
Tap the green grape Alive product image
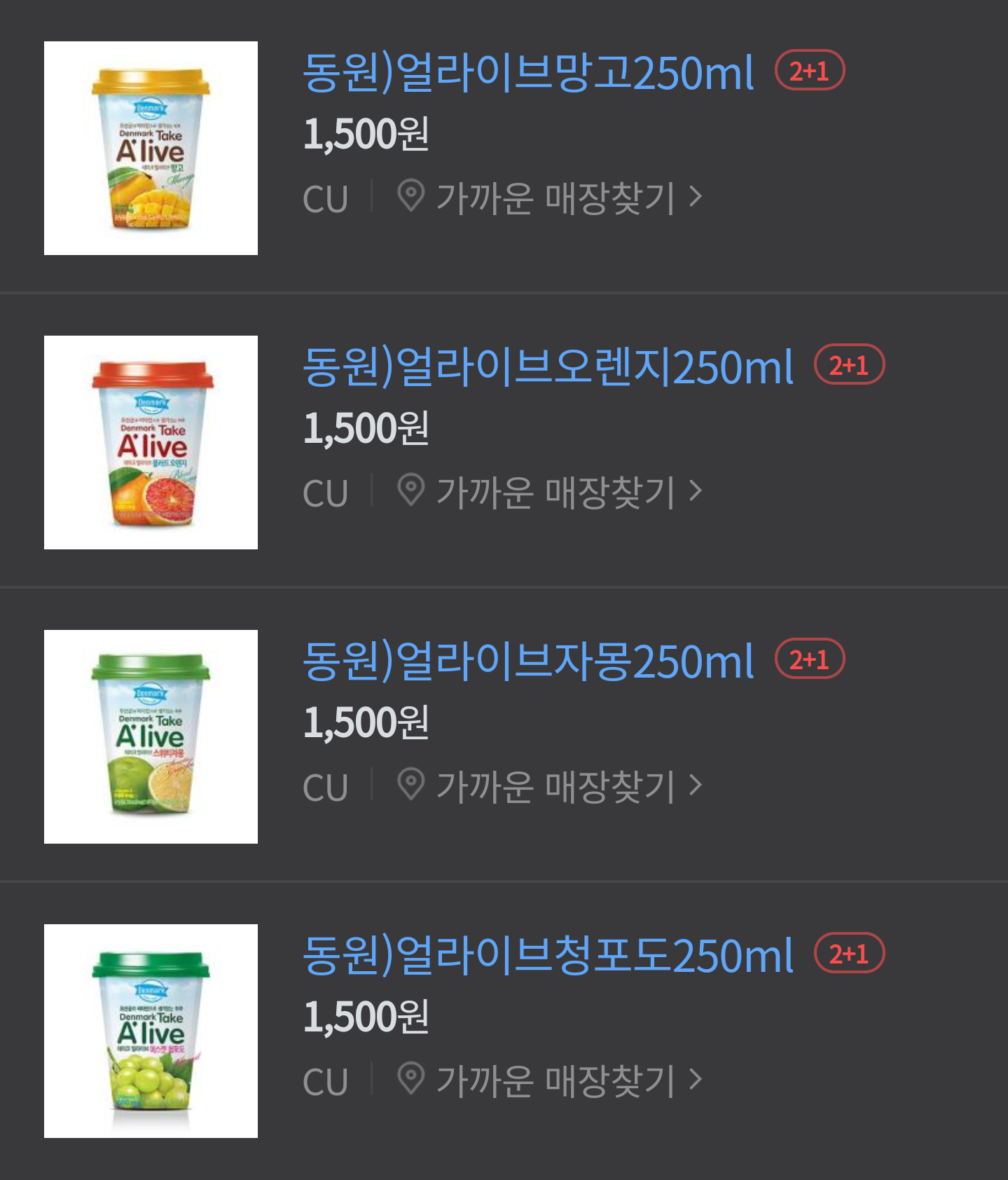pos(151,1031)
